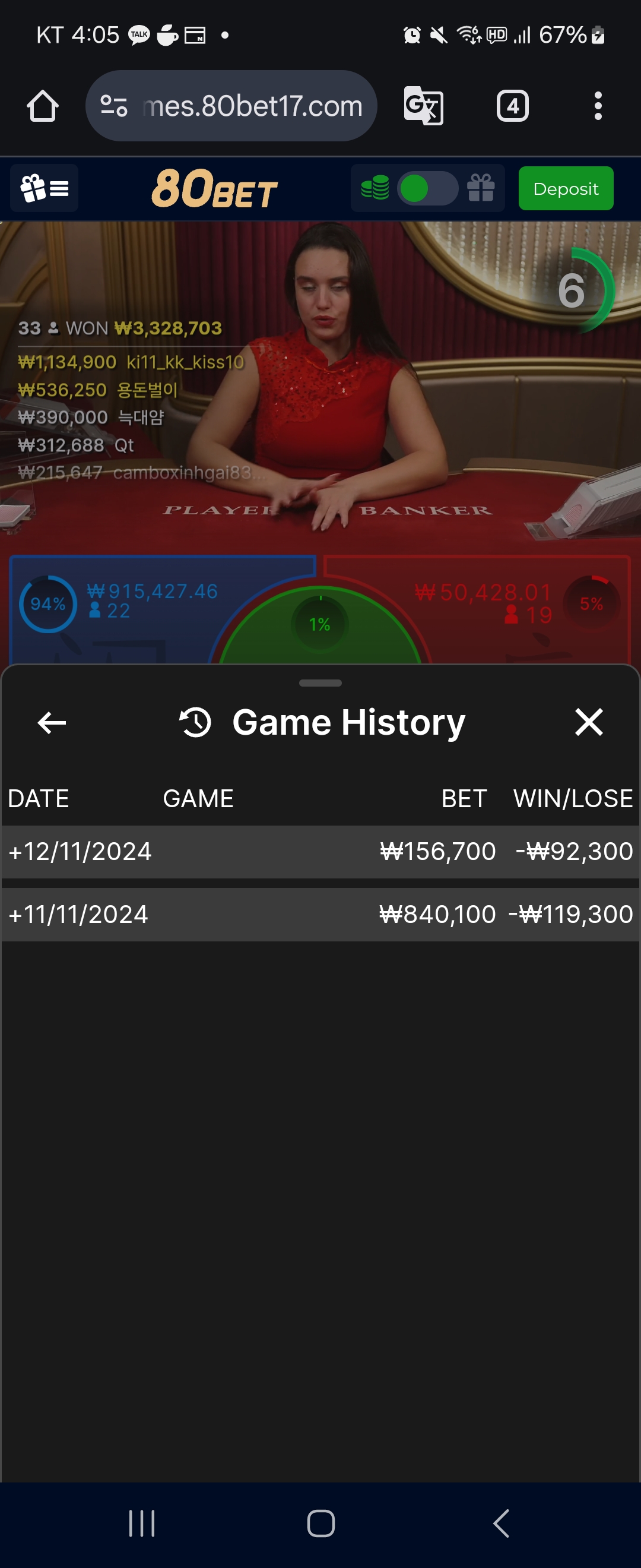Image resolution: width=641 pixels, height=1568 pixels.
Task: Go back from Game History
Action: (x=52, y=722)
